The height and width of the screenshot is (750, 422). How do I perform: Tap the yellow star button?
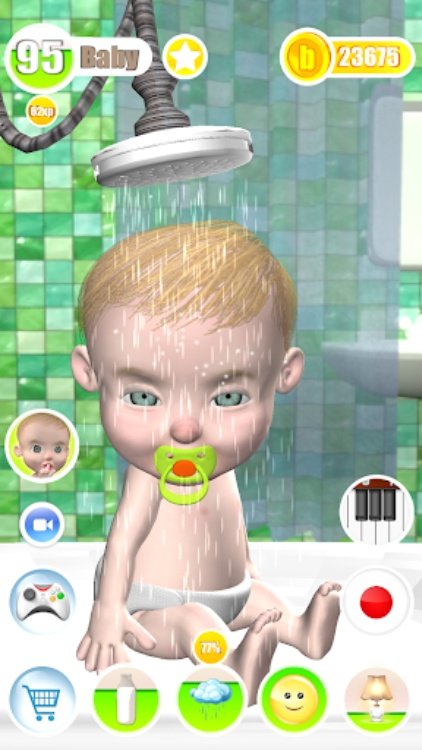click(x=185, y=57)
